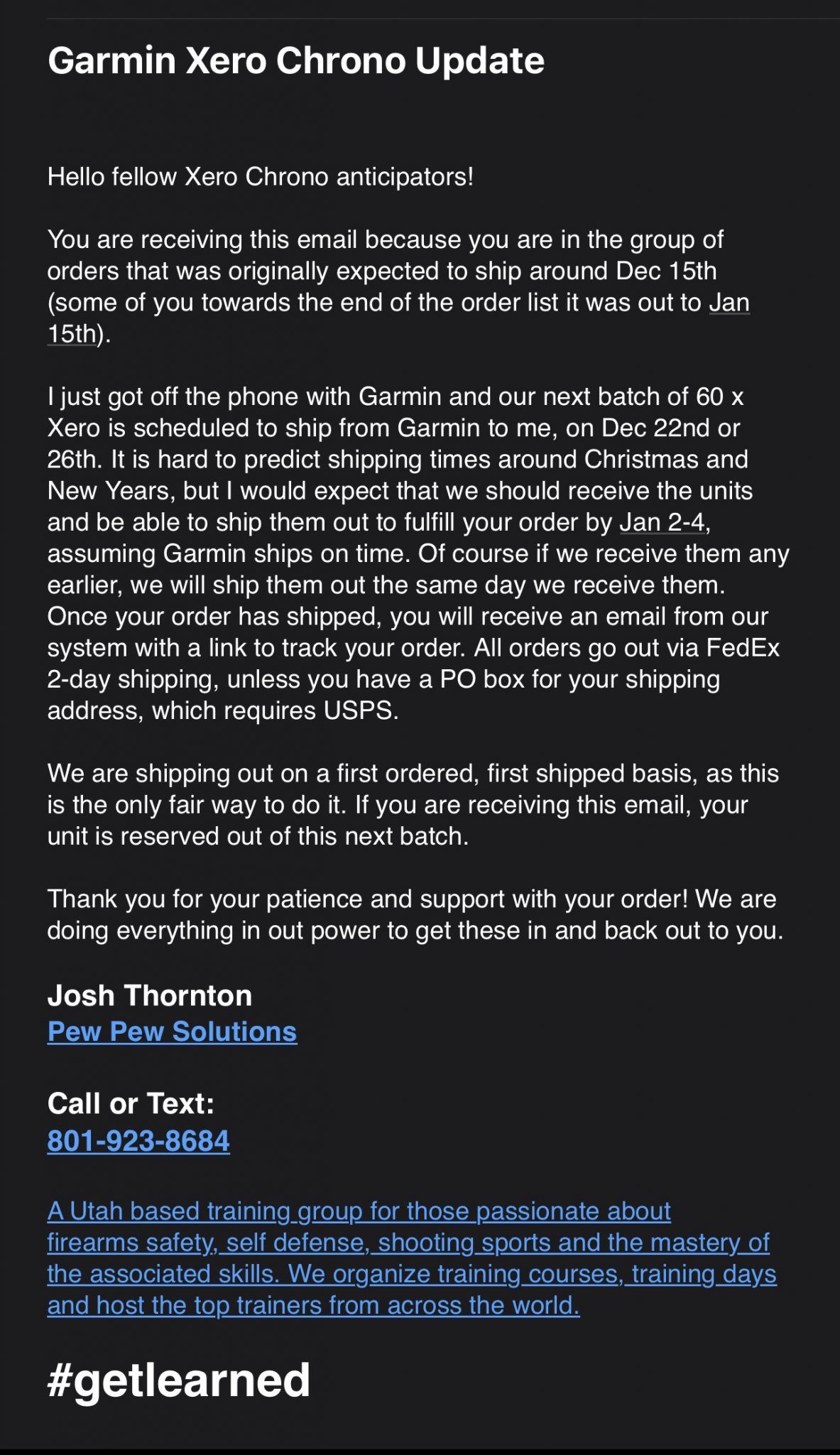Screen dimensions: 840x1455
Task: Tap the underlined date Jan 15th
Action: (x=729, y=303)
